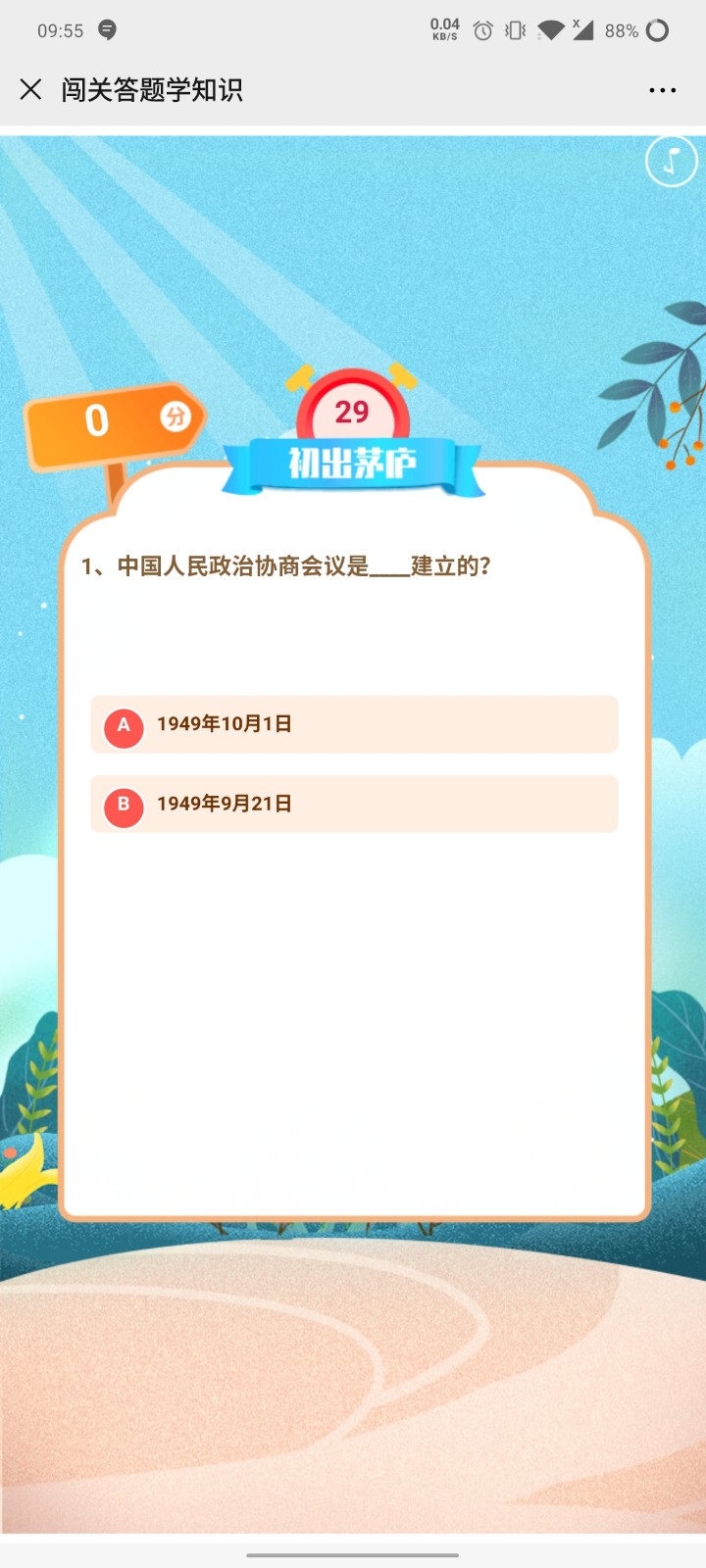Image resolution: width=706 pixels, height=1568 pixels.
Task: Close the quiz mini program
Action: [x=30, y=90]
